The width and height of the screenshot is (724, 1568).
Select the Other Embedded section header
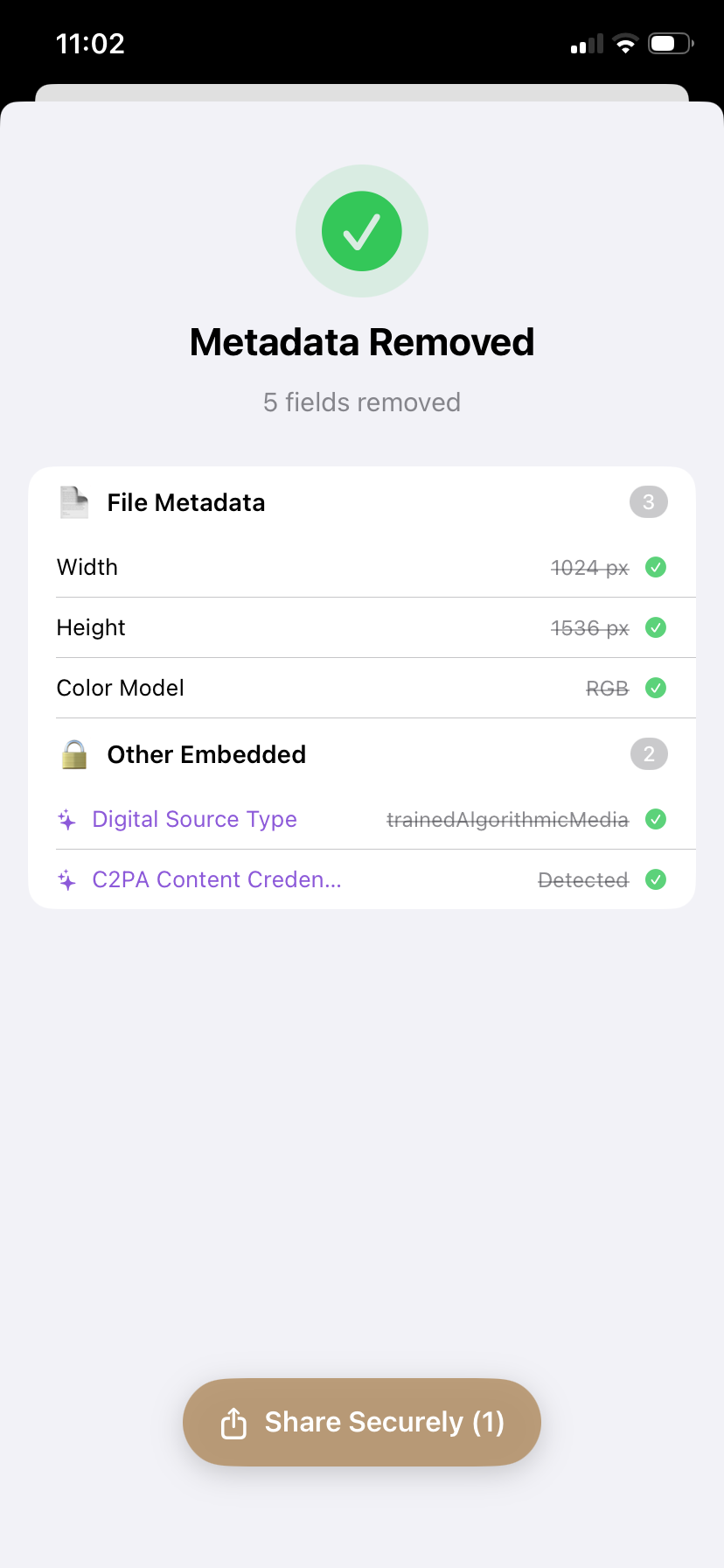pos(206,754)
